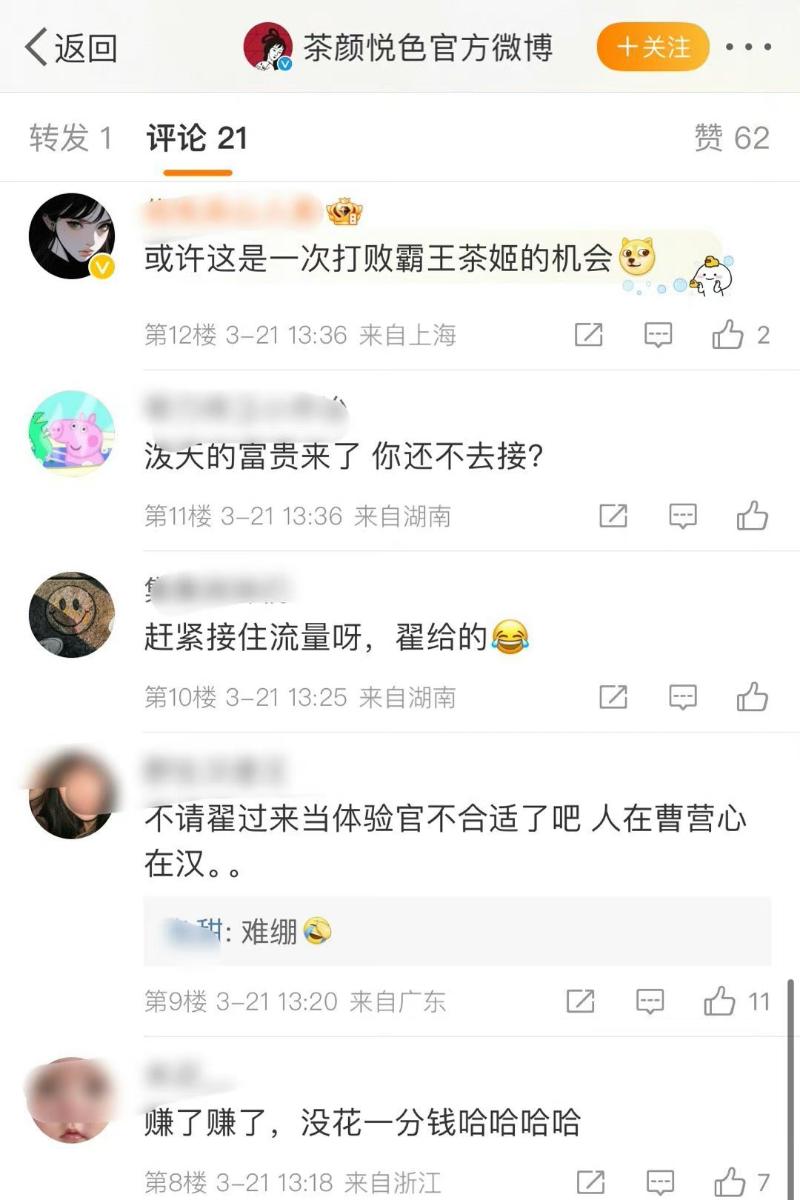Open the 难绷 reply under 第9楼
The height and width of the screenshot is (1200, 800).
point(456,932)
